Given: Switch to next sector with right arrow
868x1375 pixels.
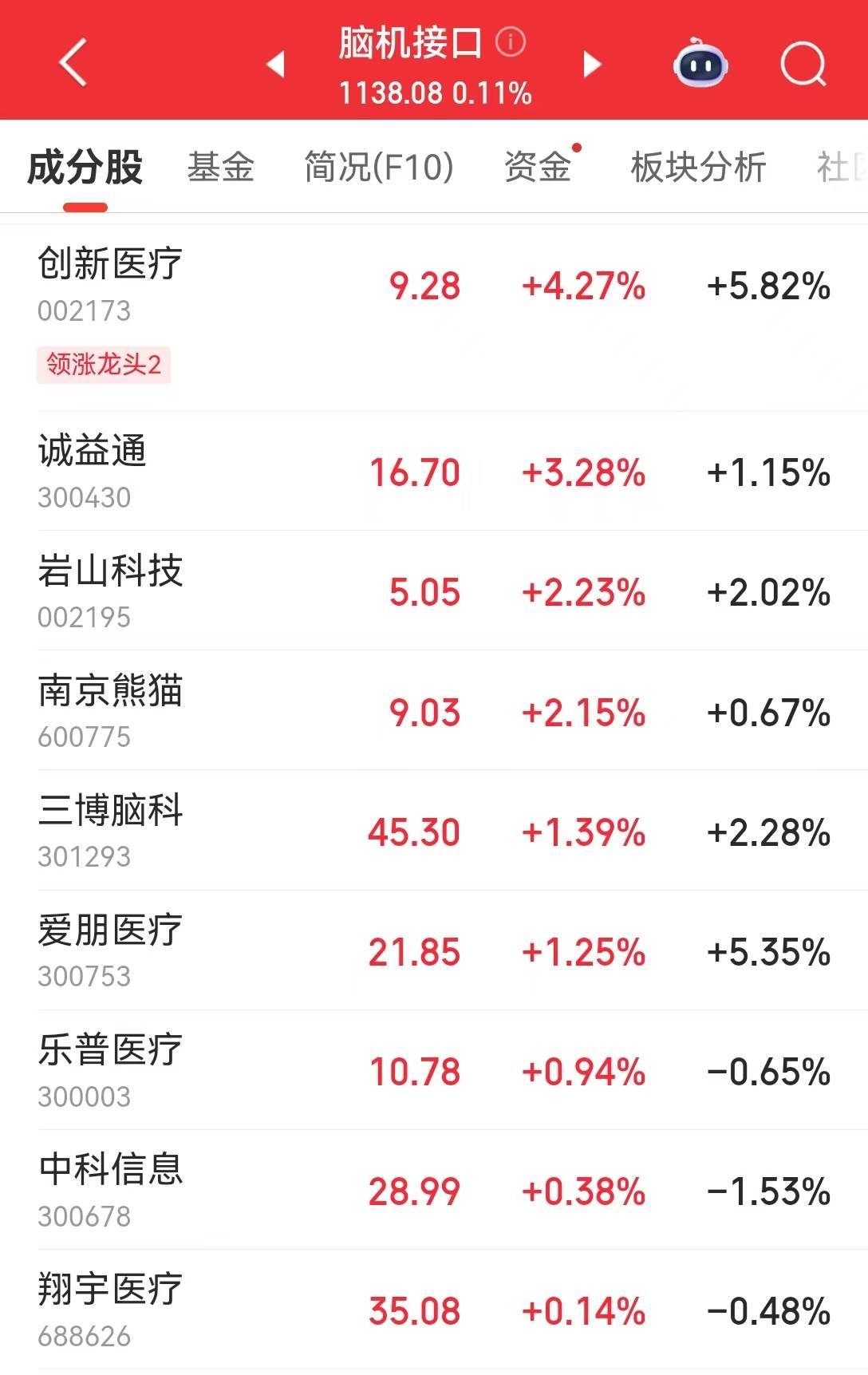Looking at the screenshot, I should coord(591,65).
